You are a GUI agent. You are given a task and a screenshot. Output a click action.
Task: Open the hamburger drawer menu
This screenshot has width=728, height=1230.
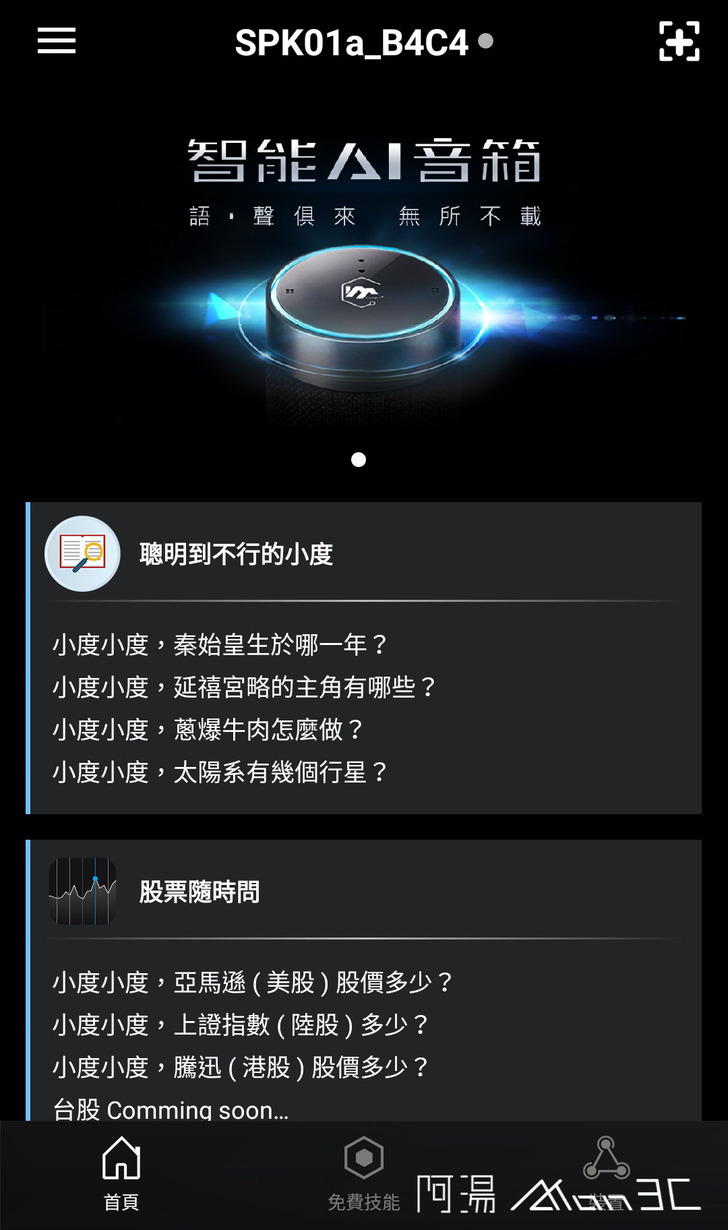(x=57, y=41)
